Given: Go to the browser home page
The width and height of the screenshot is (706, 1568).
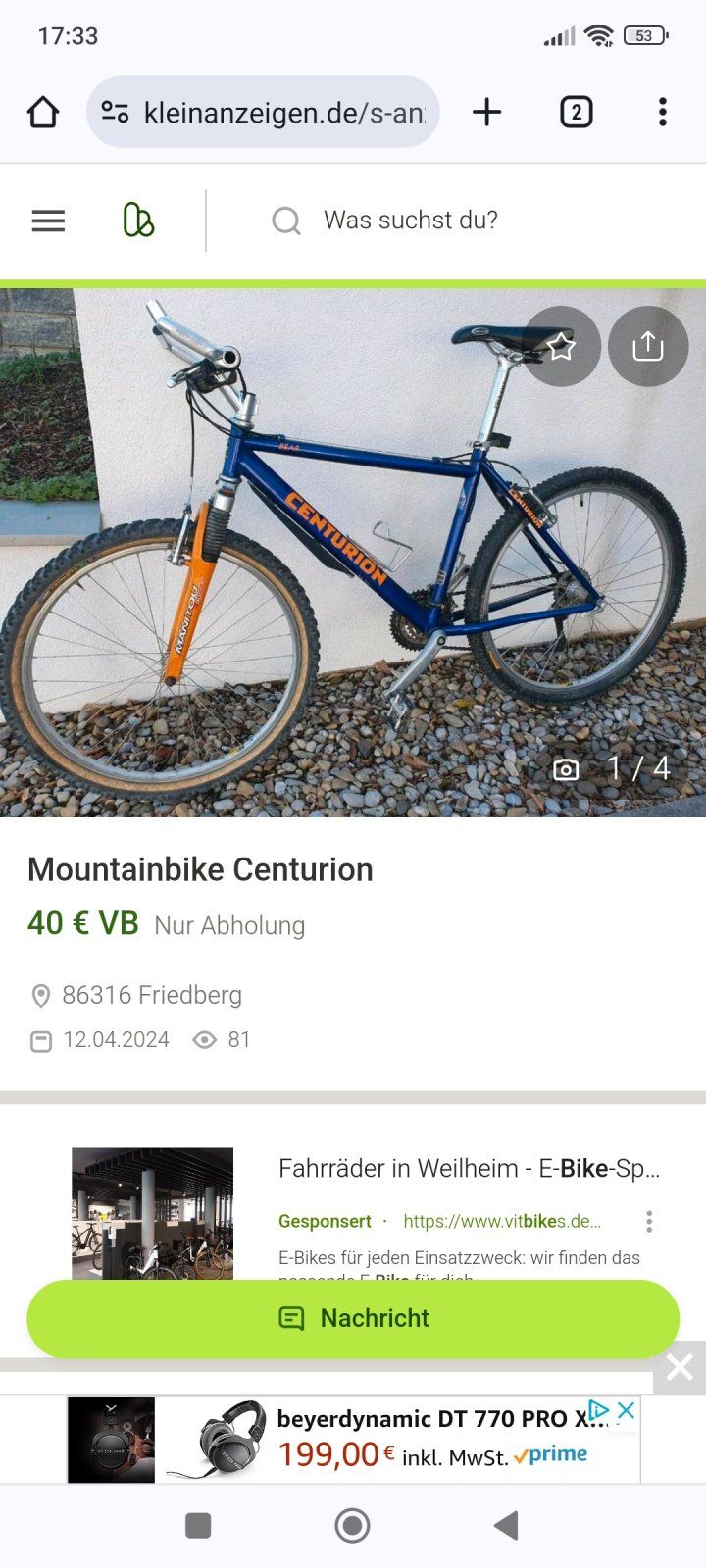Looking at the screenshot, I should (x=43, y=113).
